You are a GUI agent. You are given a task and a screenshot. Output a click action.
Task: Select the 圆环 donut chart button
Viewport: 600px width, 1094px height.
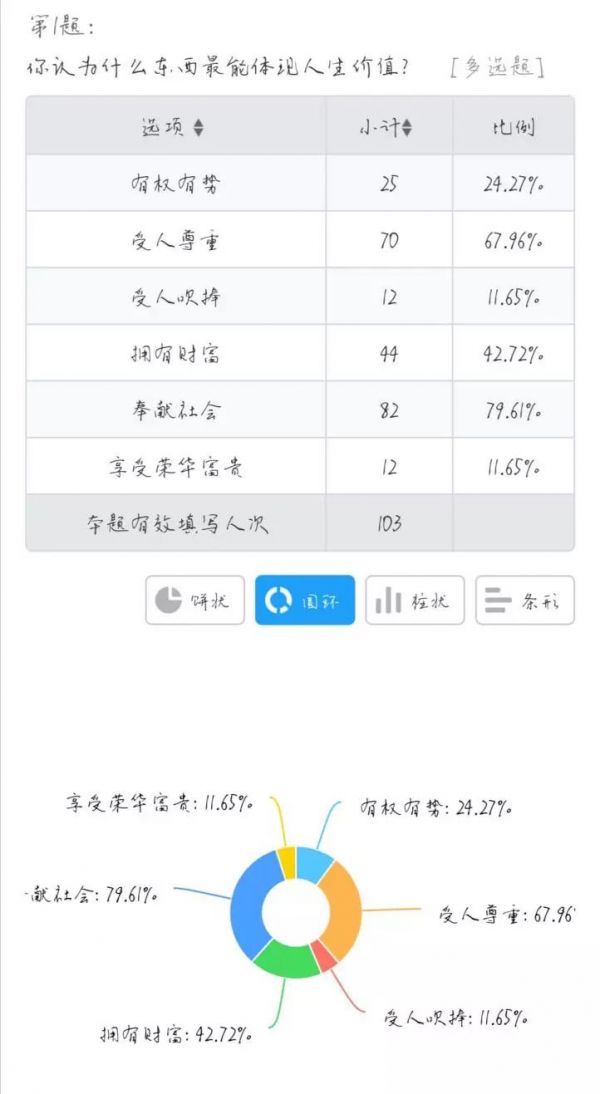[305, 600]
